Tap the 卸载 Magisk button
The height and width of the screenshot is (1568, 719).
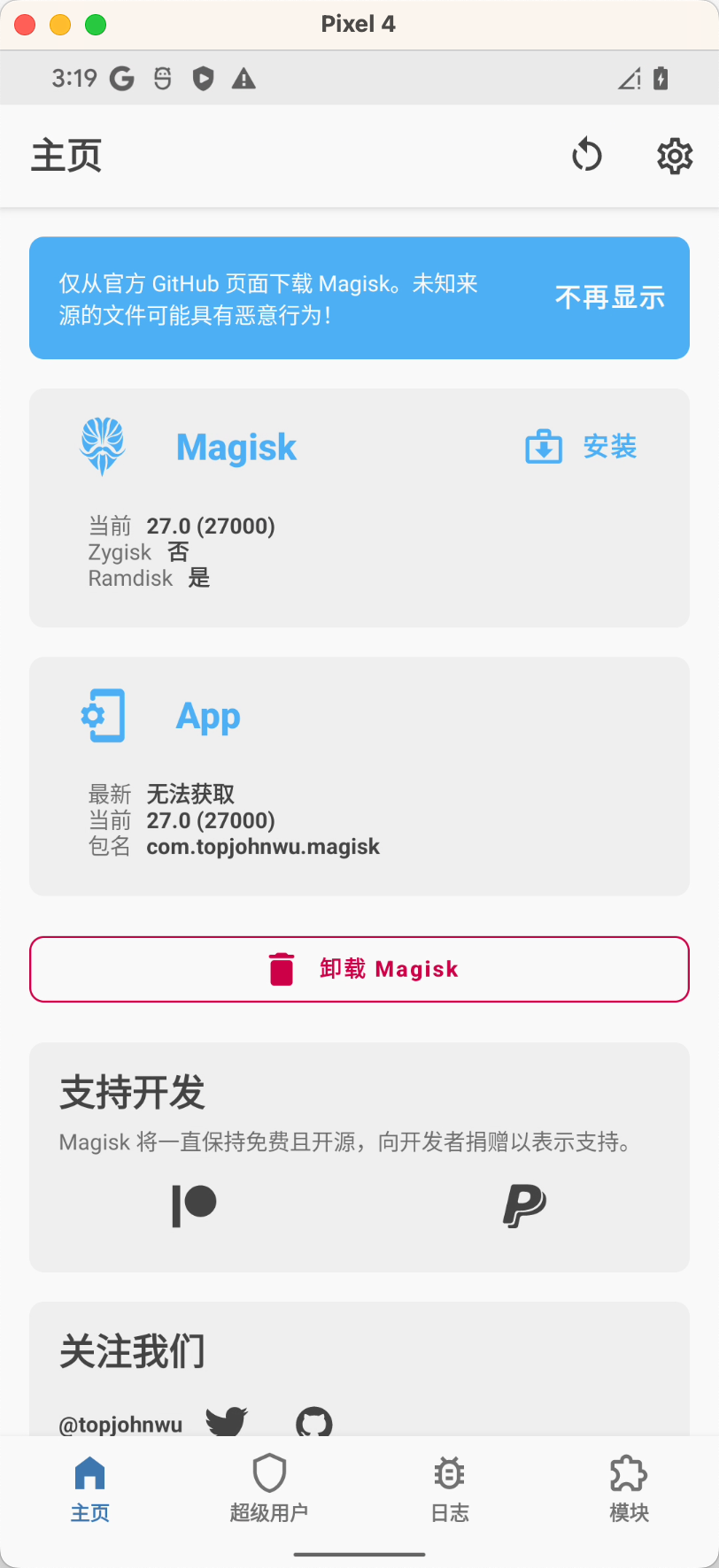pyautogui.click(x=359, y=969)
